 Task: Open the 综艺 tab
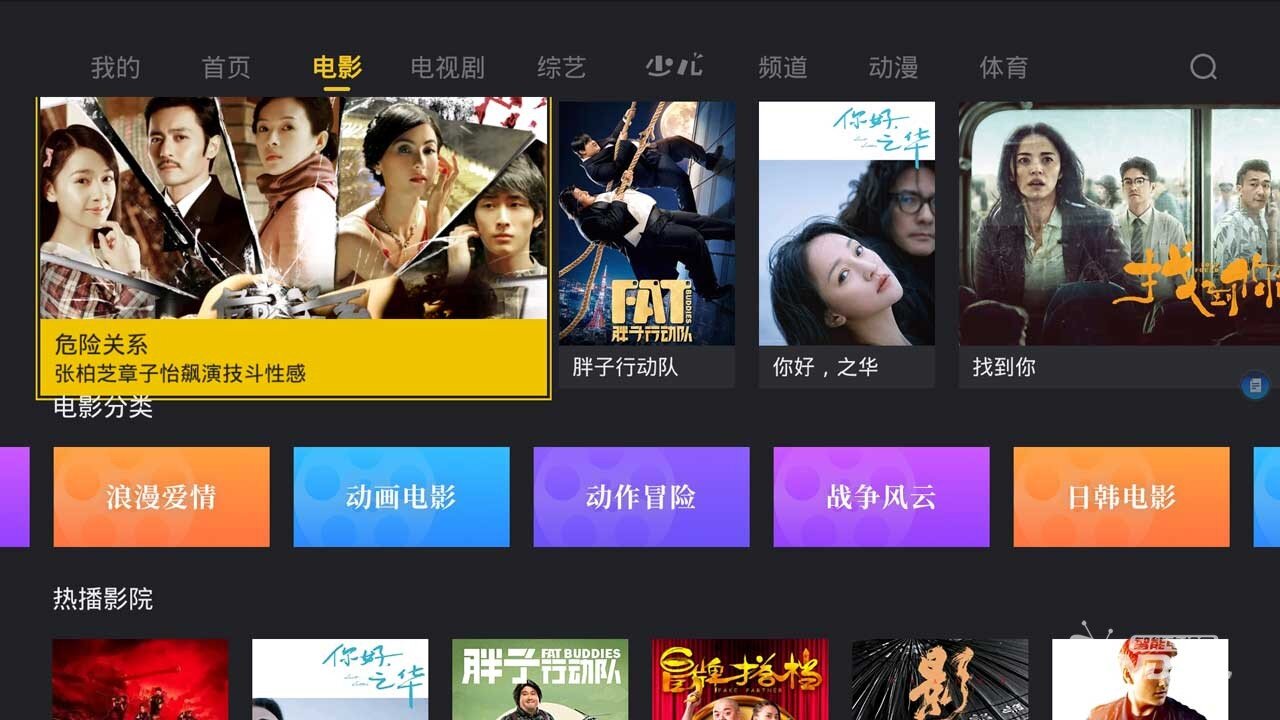(561, 68)
